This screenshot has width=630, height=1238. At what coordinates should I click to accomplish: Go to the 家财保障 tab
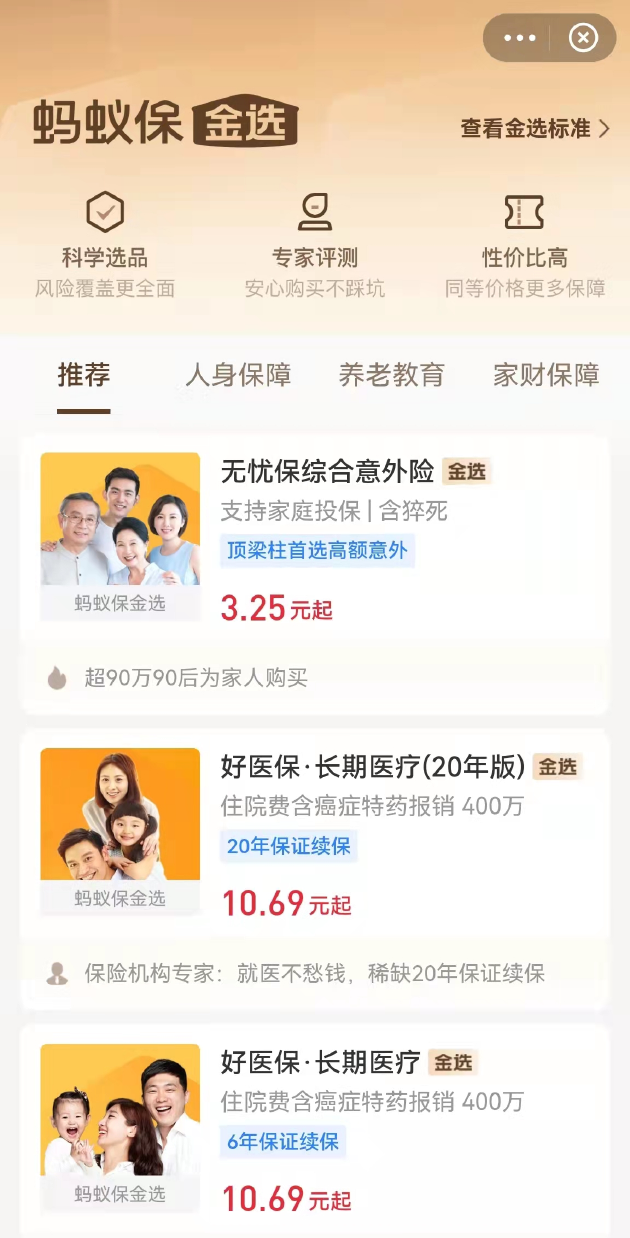(x=546, y=376)
